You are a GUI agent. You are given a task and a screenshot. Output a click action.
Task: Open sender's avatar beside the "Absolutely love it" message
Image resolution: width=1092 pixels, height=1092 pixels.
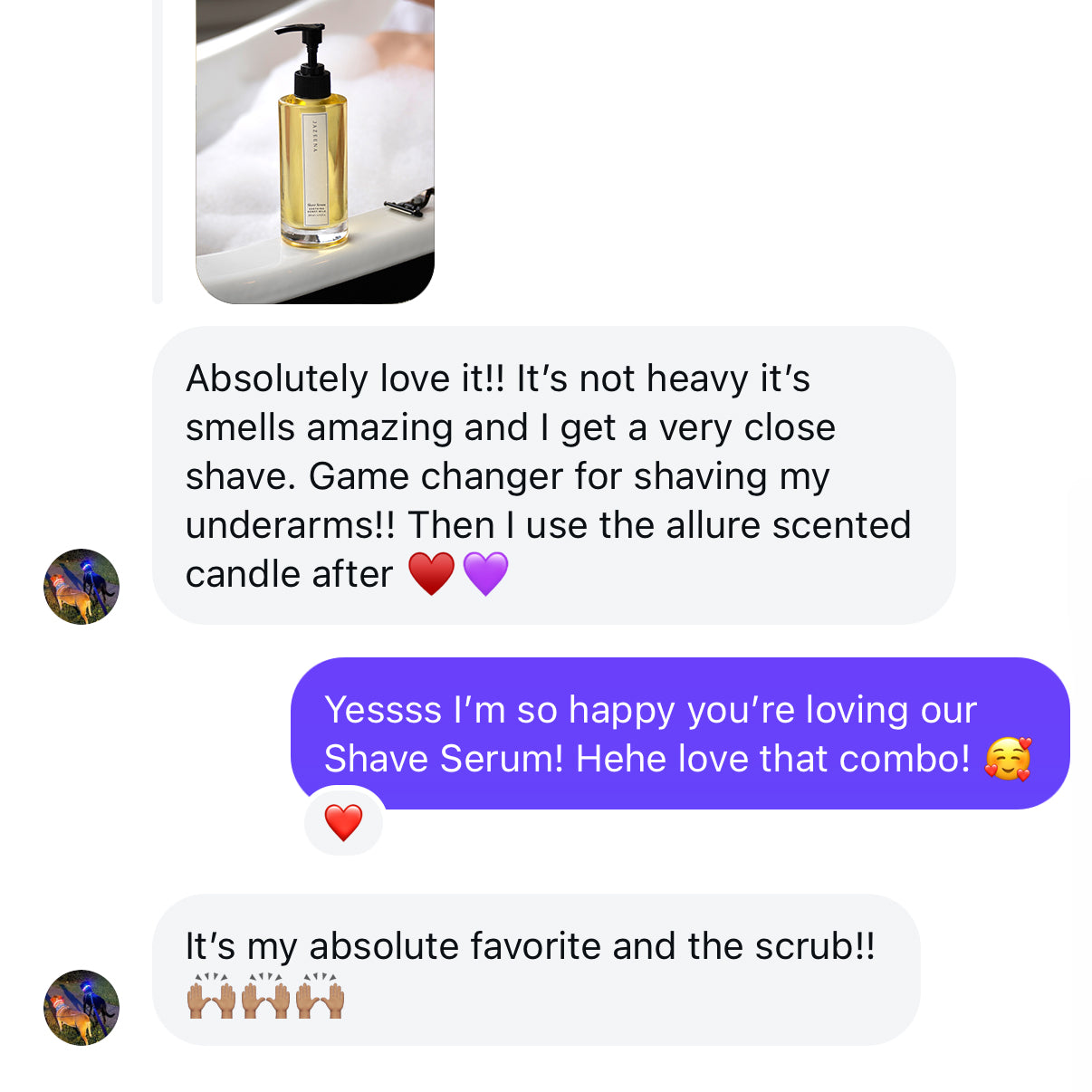coord(81,586)
